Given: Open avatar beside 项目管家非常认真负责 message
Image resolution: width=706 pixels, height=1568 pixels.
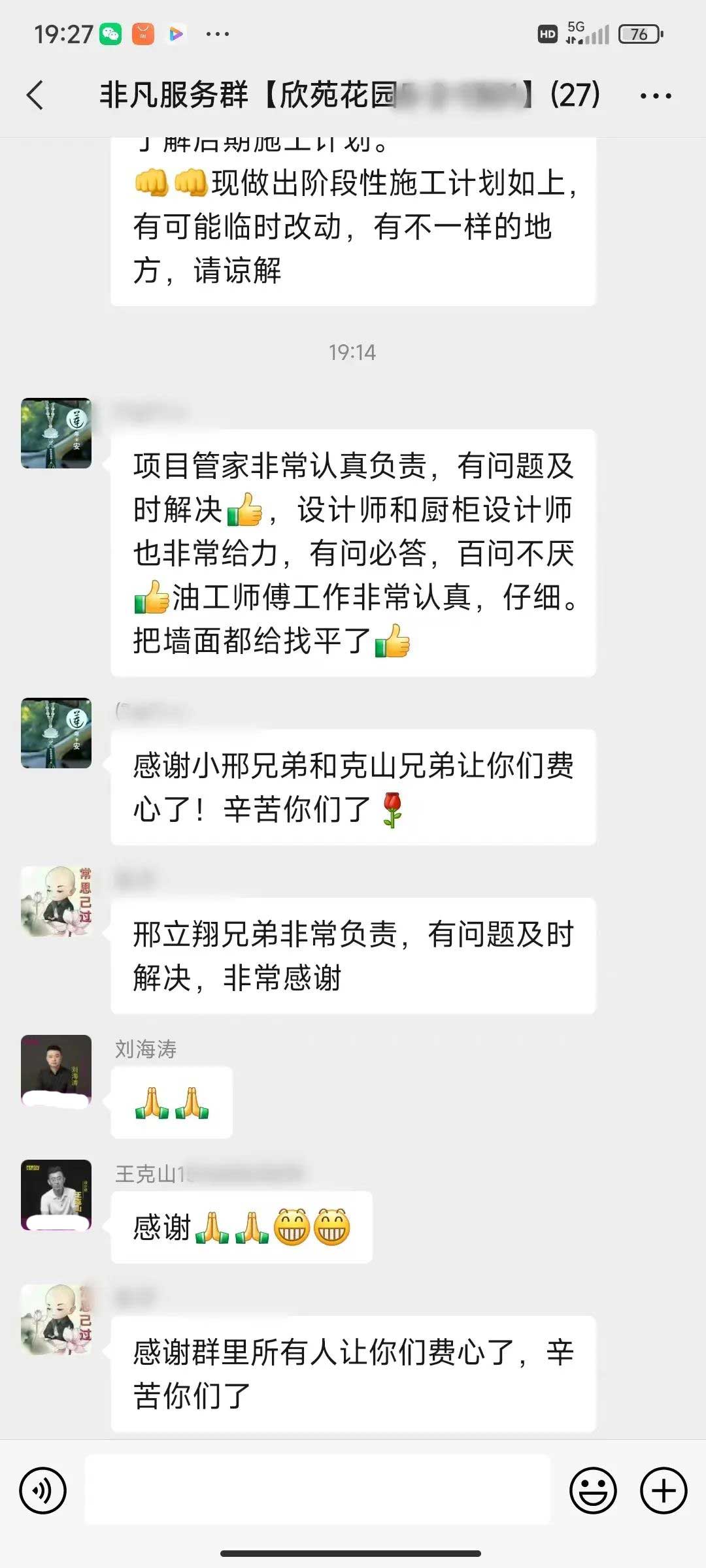Looking at the screenshot, I should pyautogui.click(x=56, y=433).
